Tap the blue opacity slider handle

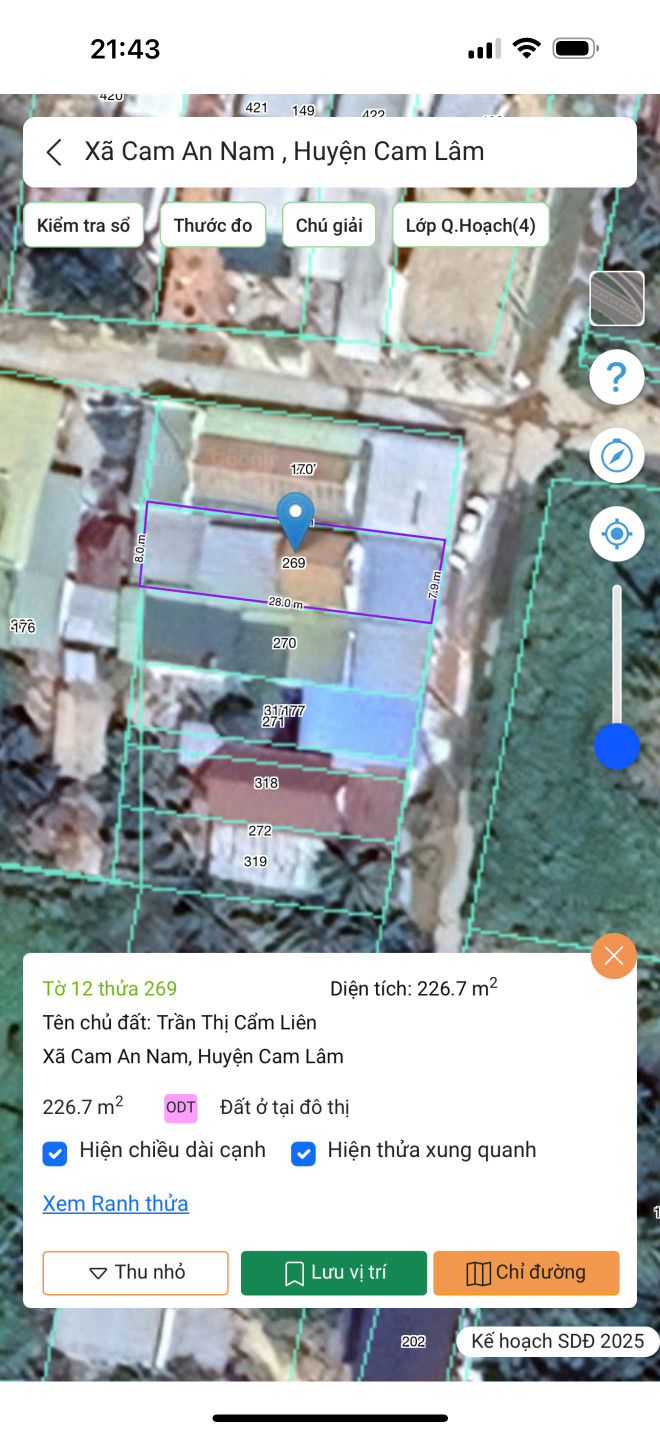617,746
